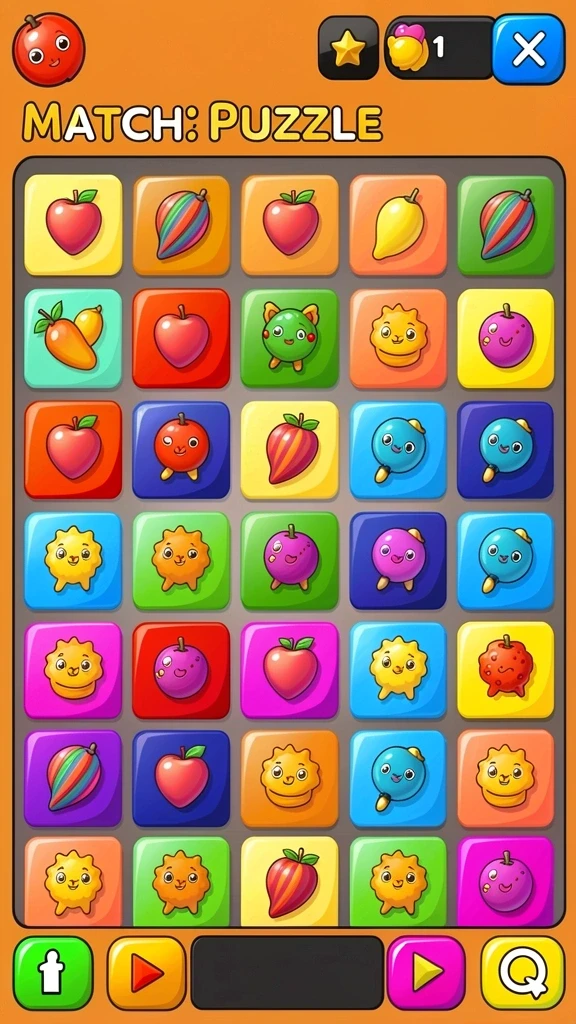Select the purple plum on yellow tile

(505, 338)
